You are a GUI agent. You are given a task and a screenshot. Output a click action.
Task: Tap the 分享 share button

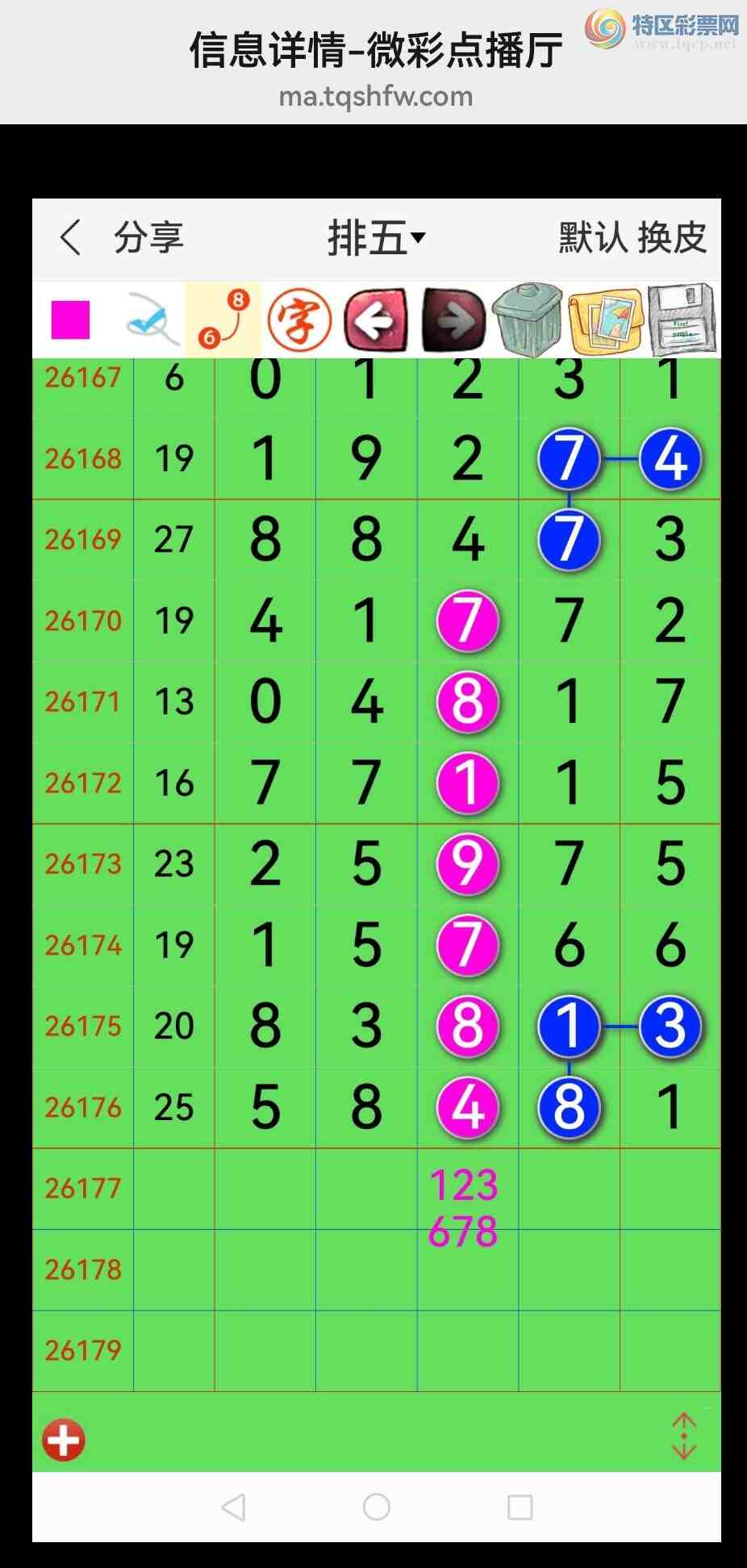148,238
